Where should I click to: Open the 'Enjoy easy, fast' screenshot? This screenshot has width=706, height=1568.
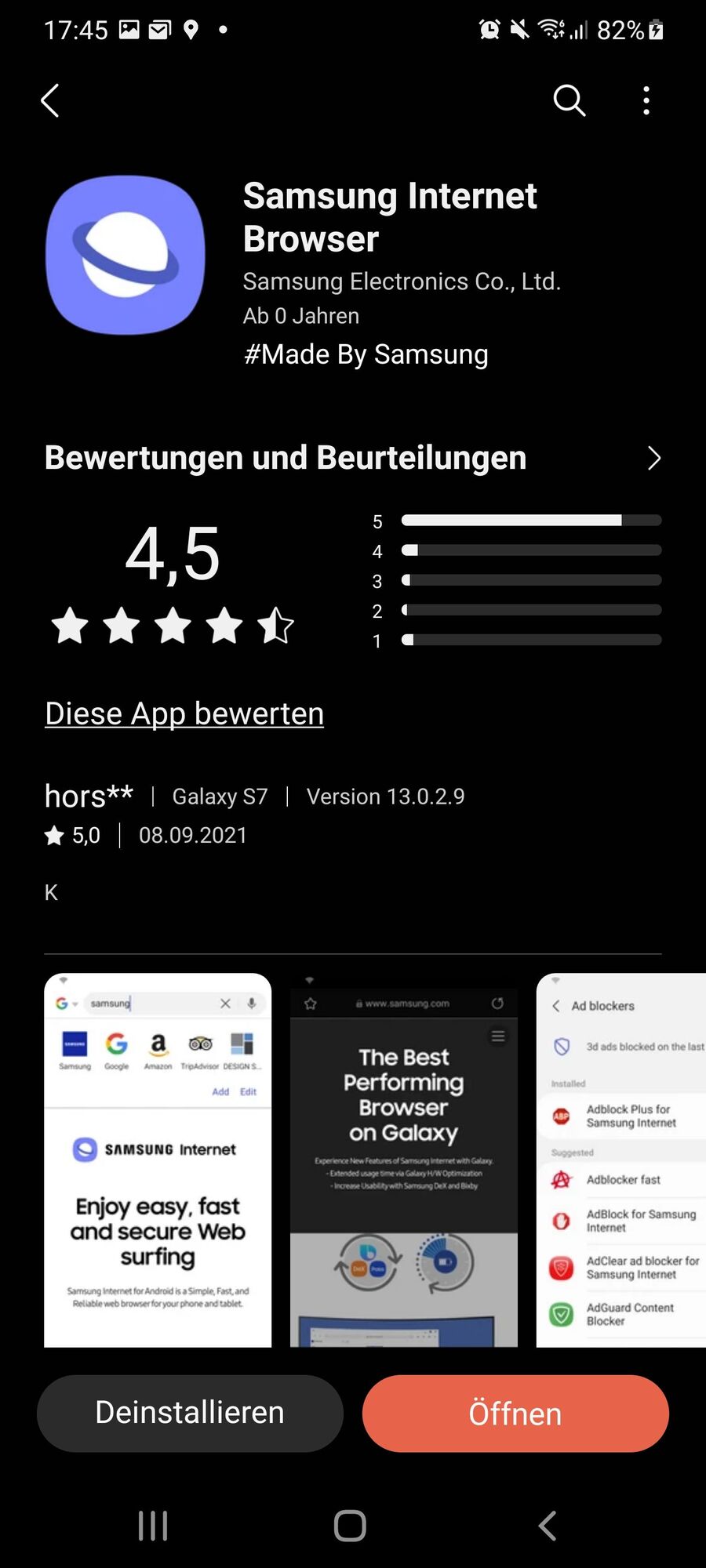[158, 1160]
